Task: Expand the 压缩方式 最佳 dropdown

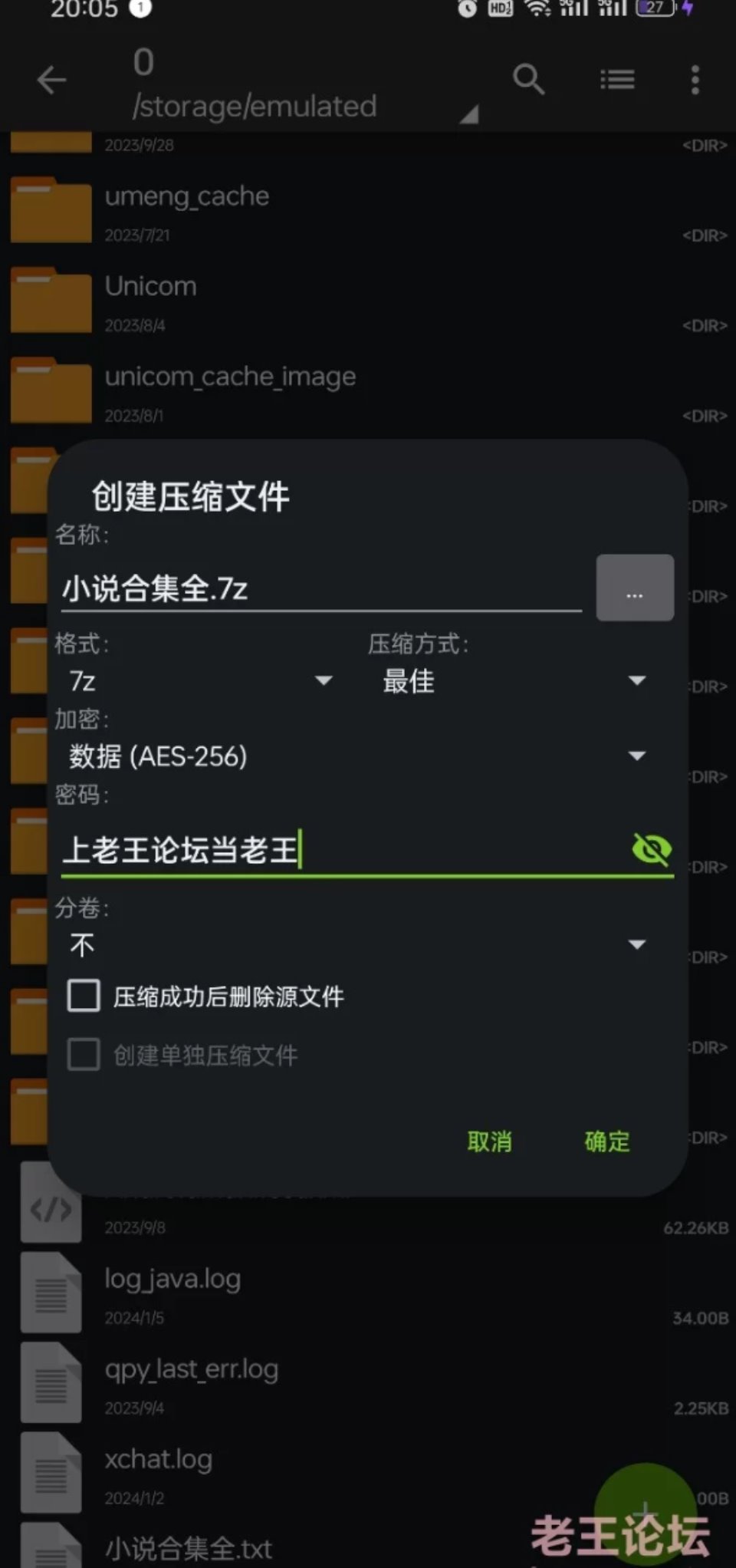Action: coord(514,680)
